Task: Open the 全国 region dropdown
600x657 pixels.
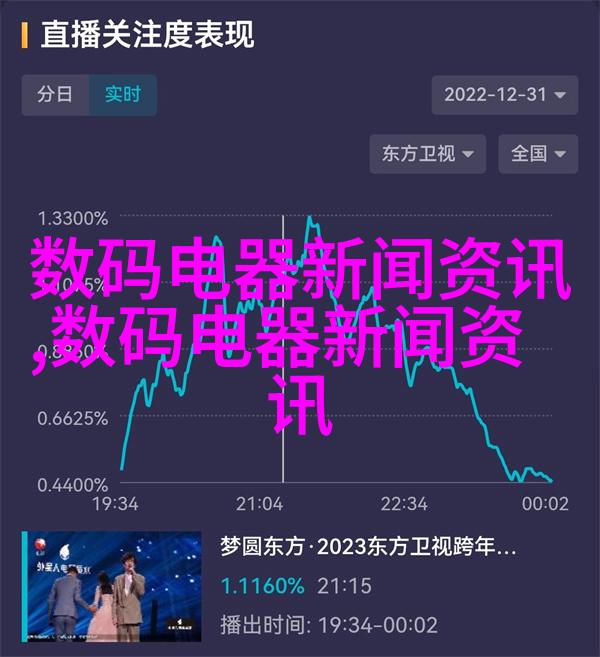Action: [539, 153]
